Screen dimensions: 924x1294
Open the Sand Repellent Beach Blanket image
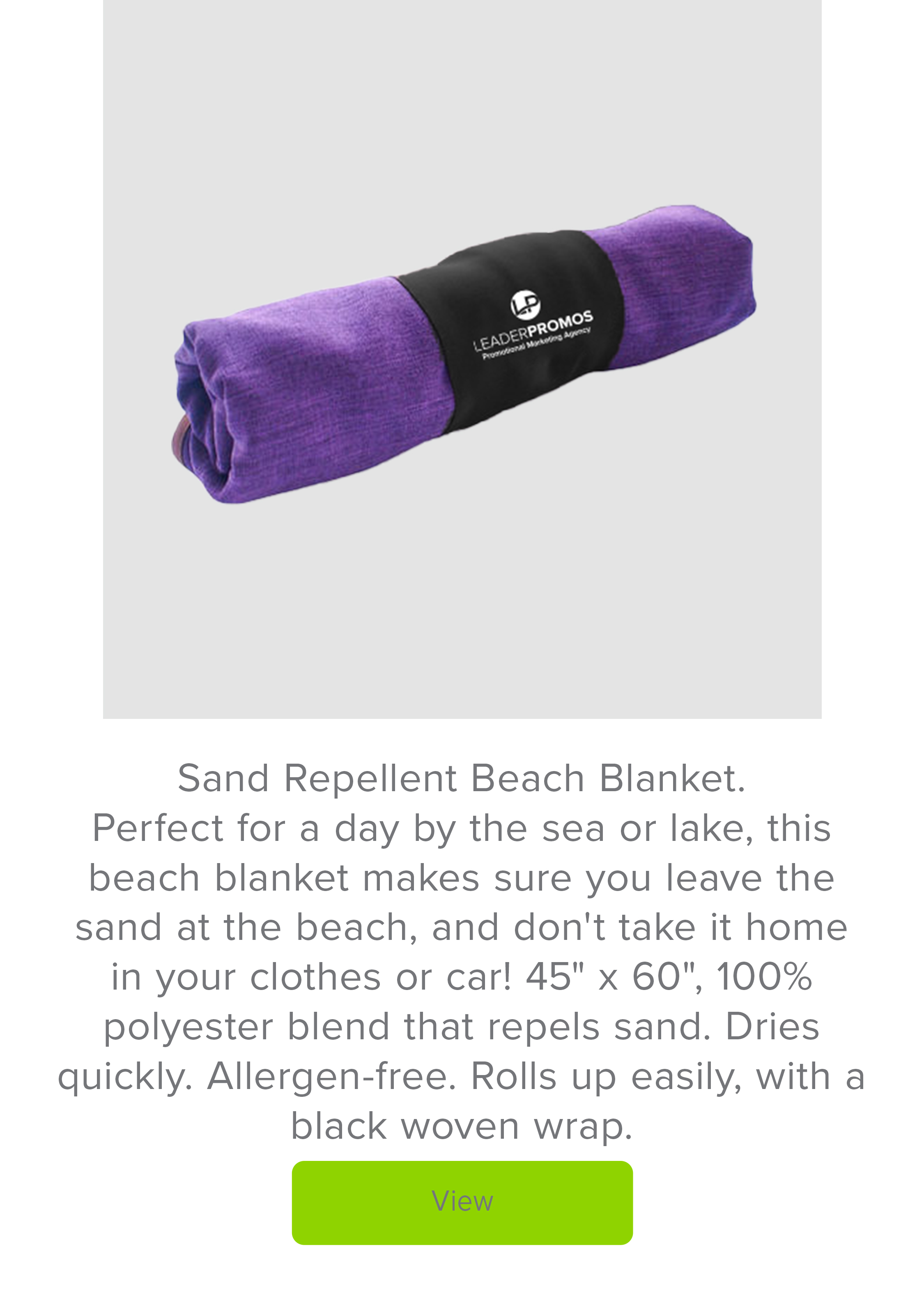click(462, 359)
